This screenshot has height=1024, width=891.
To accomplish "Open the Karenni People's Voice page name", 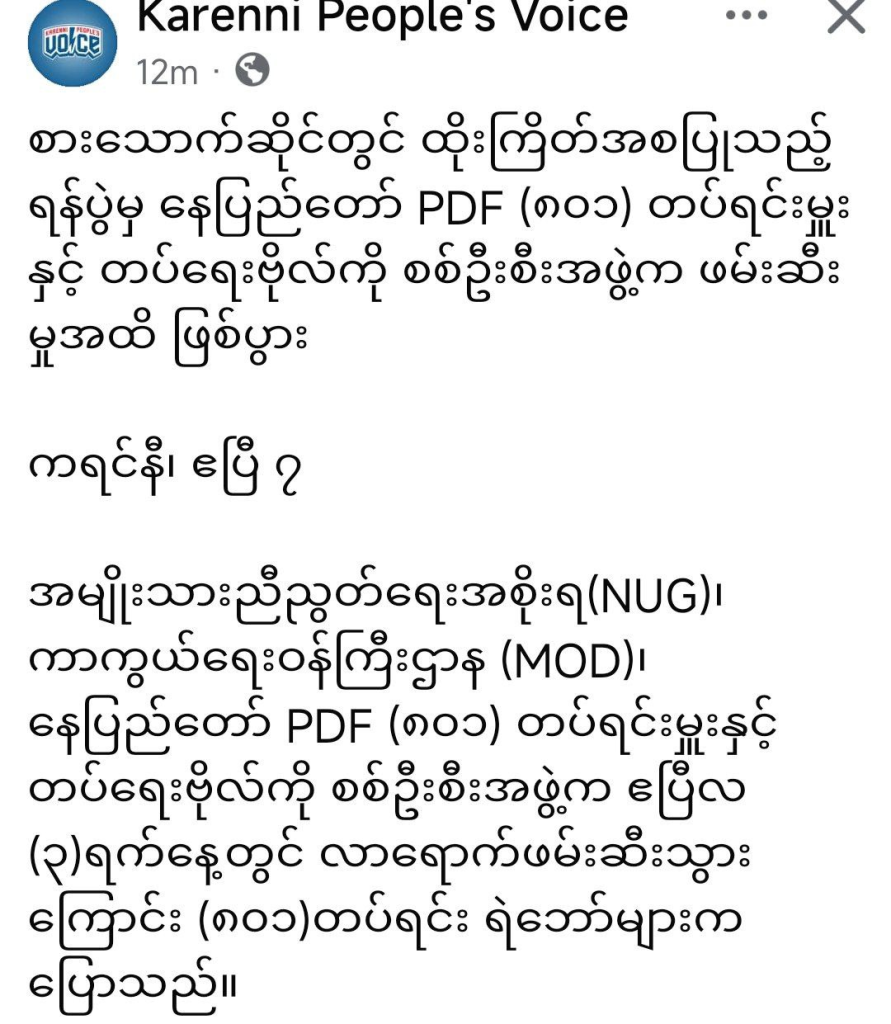I will tap(381, 17).
